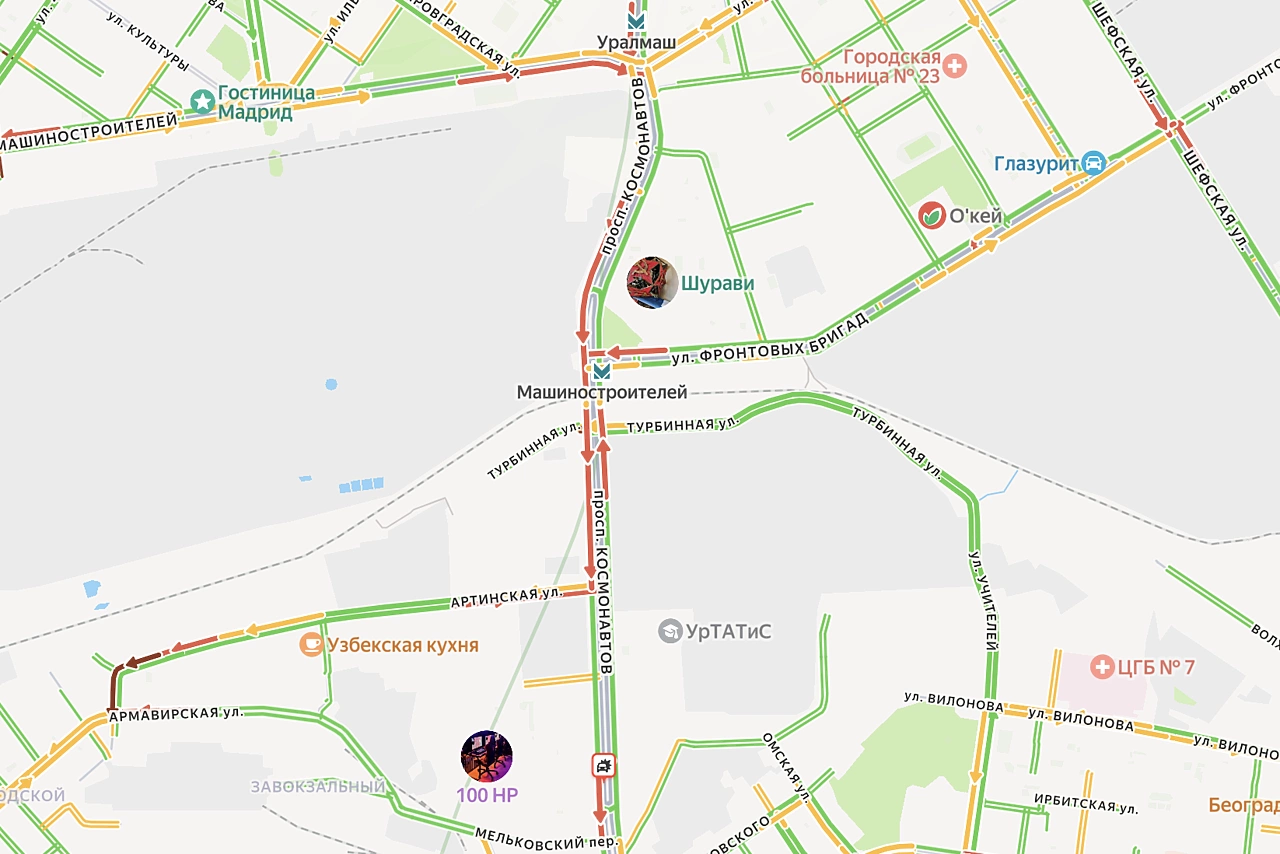Open Гостиница Мадрид hotel marker
This screenshot has height=854, width=1280.
click(204, 101)
